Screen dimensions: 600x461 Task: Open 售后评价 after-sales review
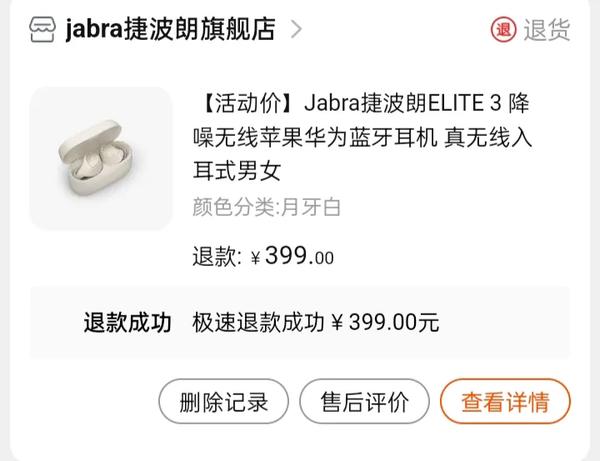(x=365, y=403)
